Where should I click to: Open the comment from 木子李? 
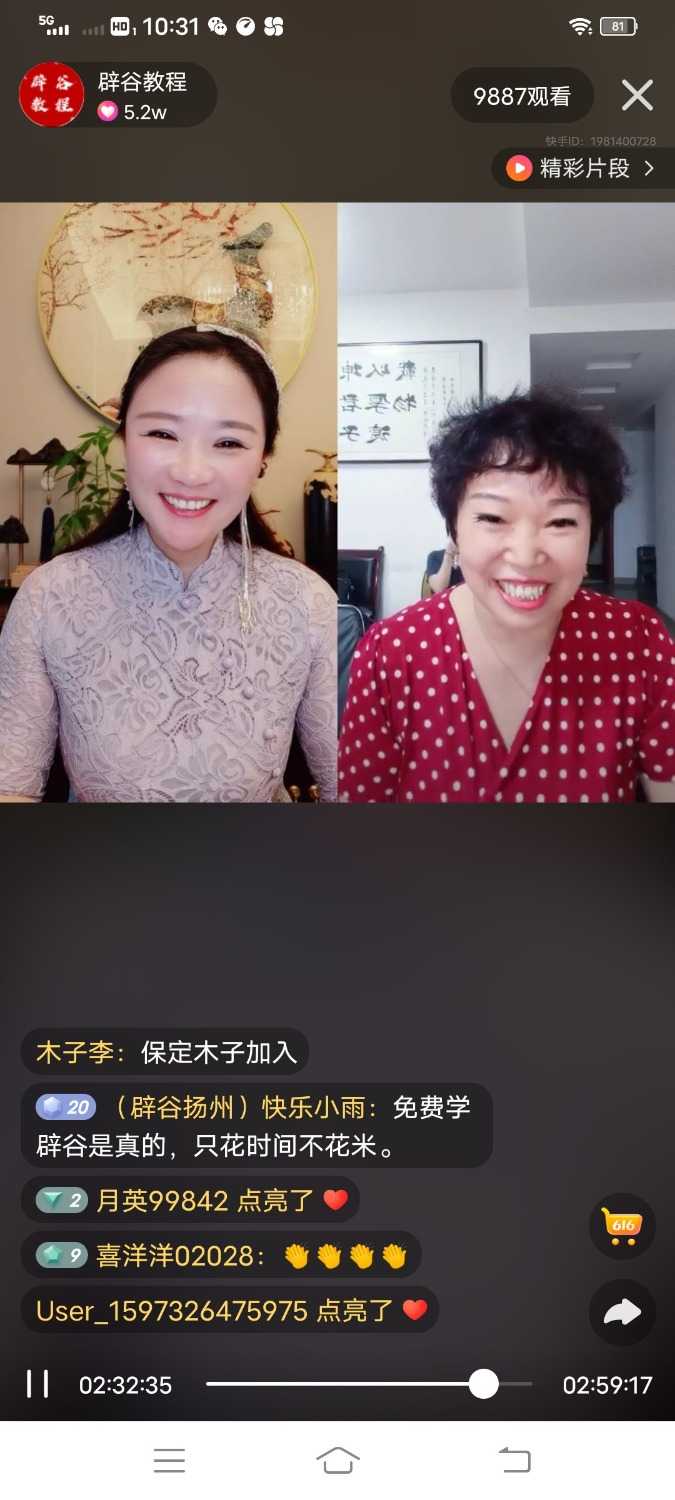[x=166, y=1052]
